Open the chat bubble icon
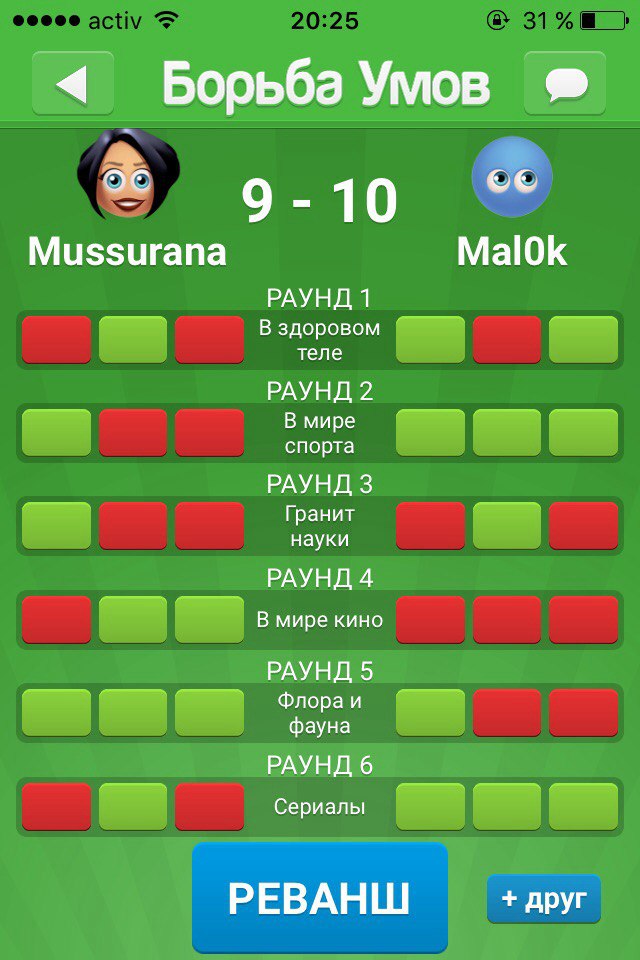 pos(565,84)
